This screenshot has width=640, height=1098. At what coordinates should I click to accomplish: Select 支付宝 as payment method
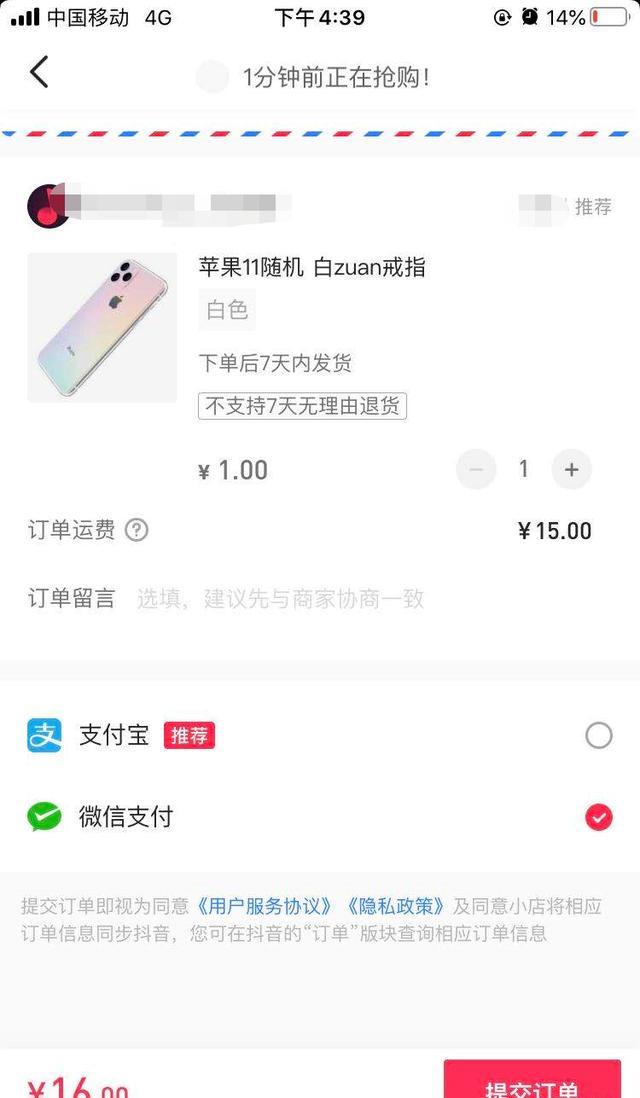click(598, 736)
